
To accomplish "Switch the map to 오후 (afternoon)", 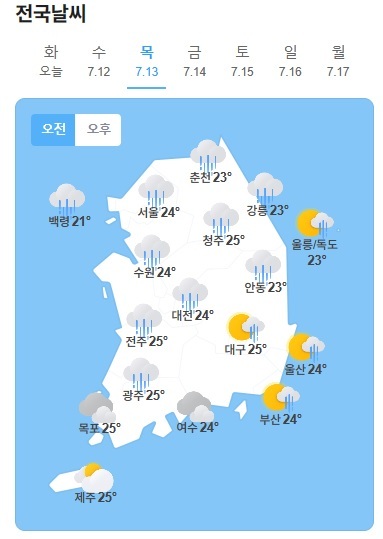I will pos(98,130).
